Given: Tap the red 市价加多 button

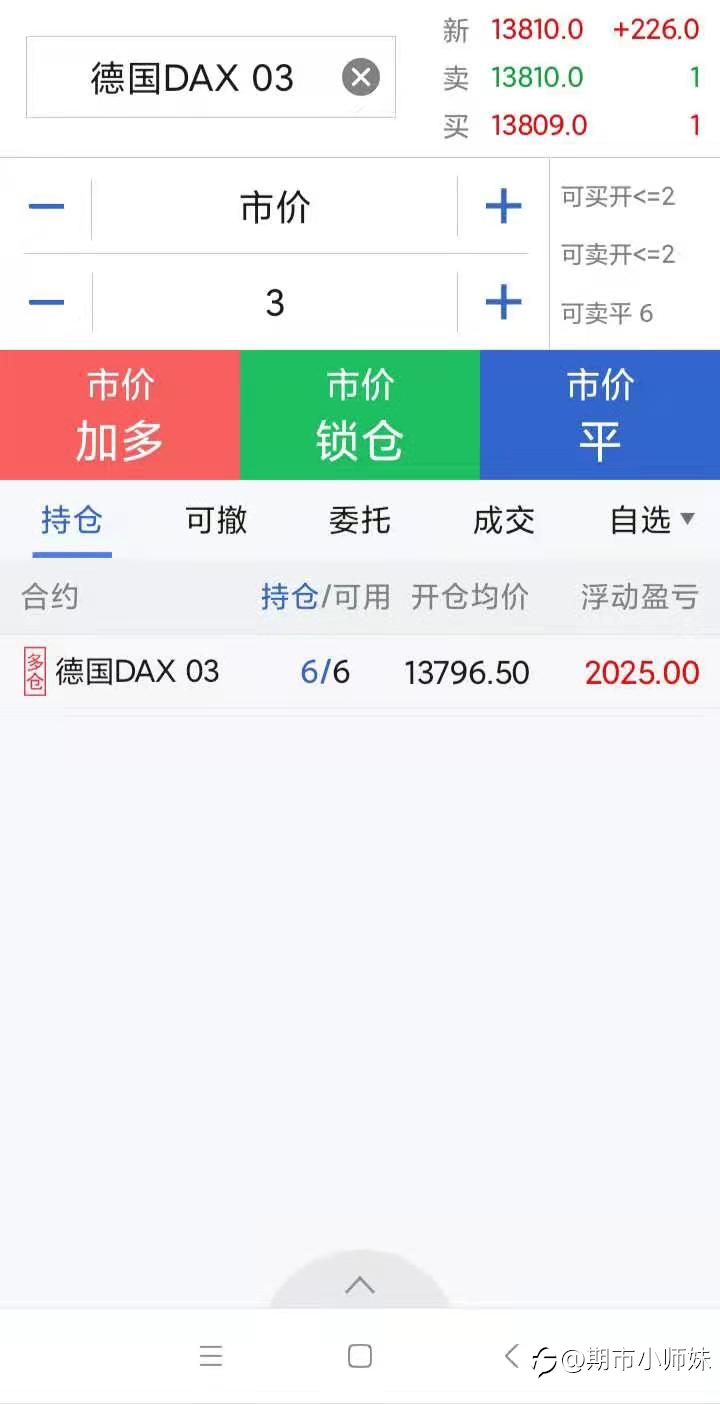Looking at the screenshot, I should point(120,415).
